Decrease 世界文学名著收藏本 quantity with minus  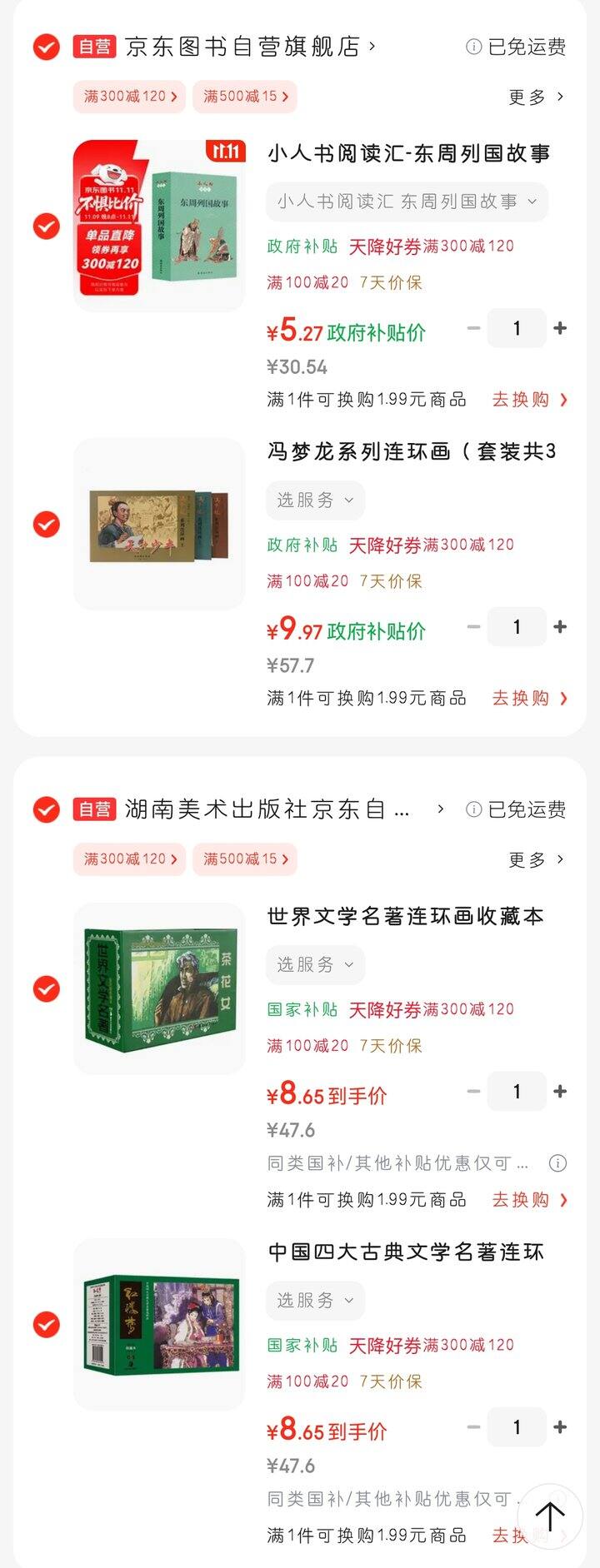click(474, 1091)
